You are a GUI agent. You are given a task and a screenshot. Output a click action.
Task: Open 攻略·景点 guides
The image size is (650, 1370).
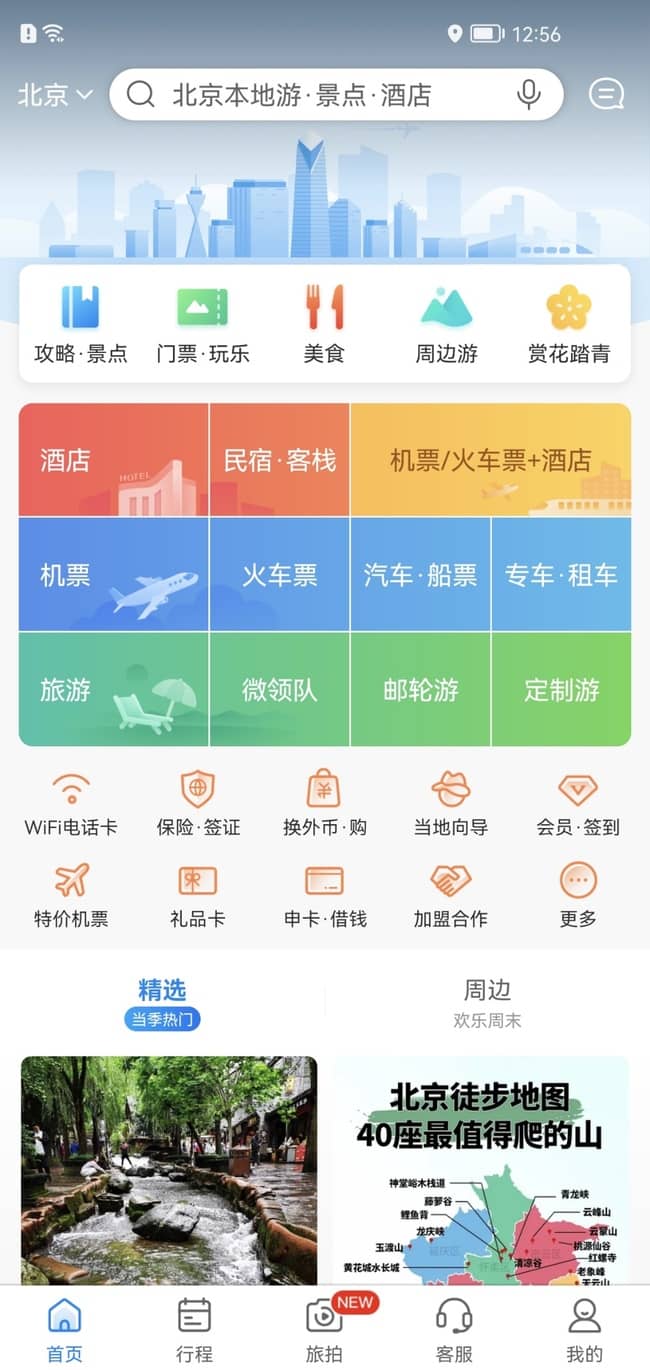pos(81,324)
